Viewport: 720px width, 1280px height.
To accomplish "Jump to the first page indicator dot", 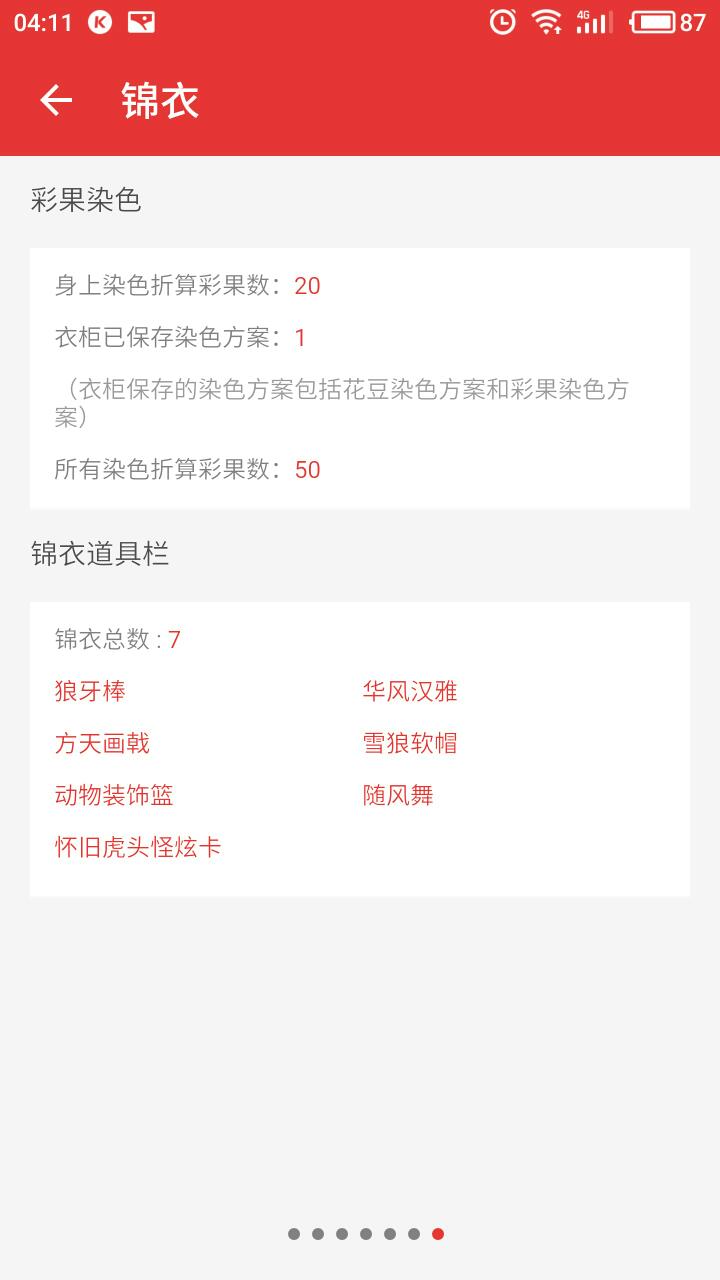I will 294,1234.
